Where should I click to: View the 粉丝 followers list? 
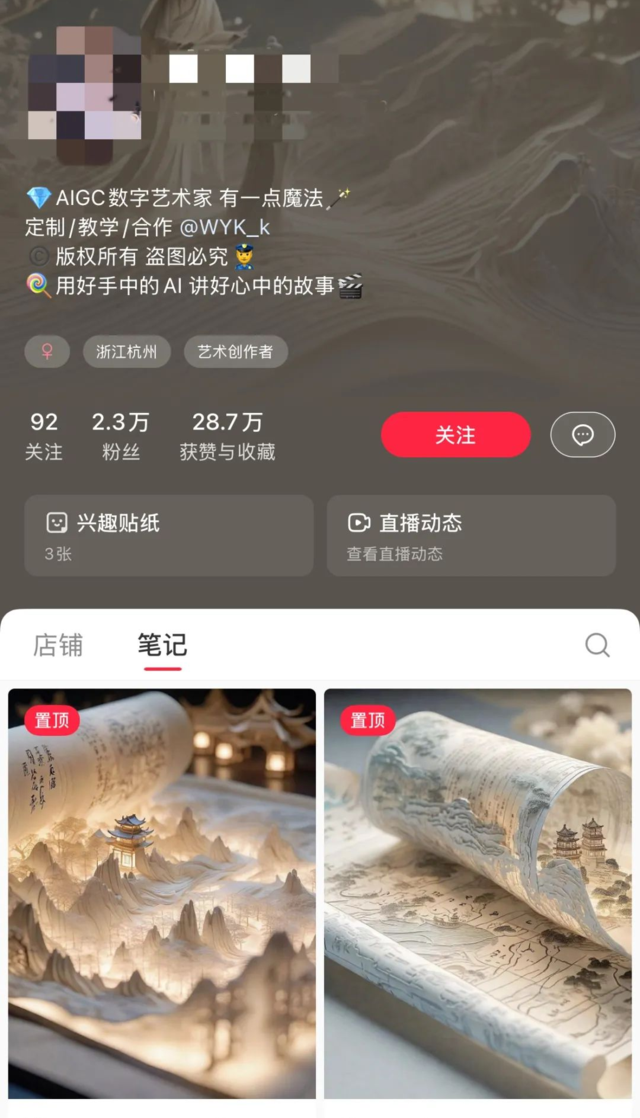pyautogui.click(x=121, y=436)
